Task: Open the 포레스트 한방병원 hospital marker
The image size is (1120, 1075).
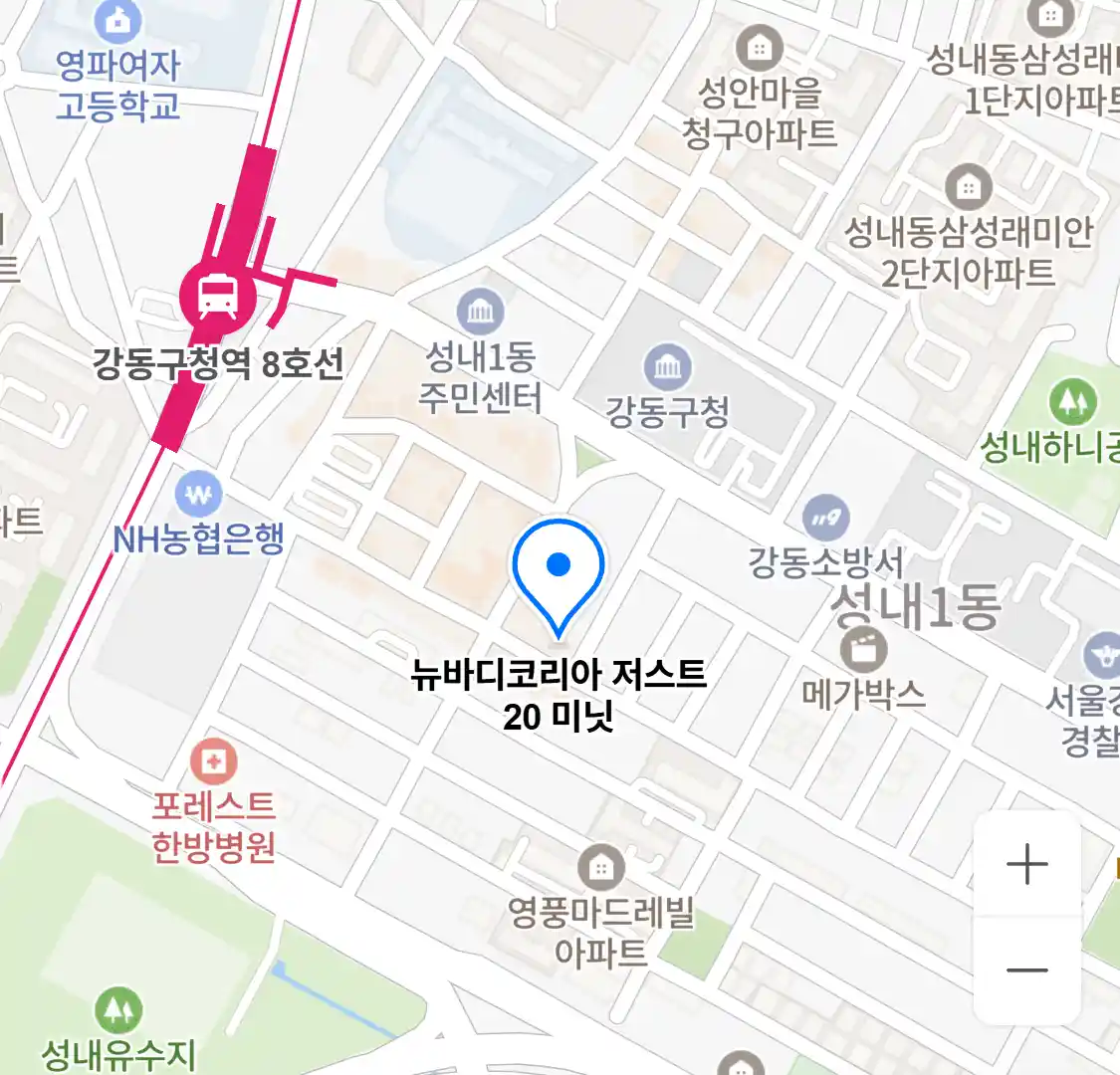Action: 213,763
